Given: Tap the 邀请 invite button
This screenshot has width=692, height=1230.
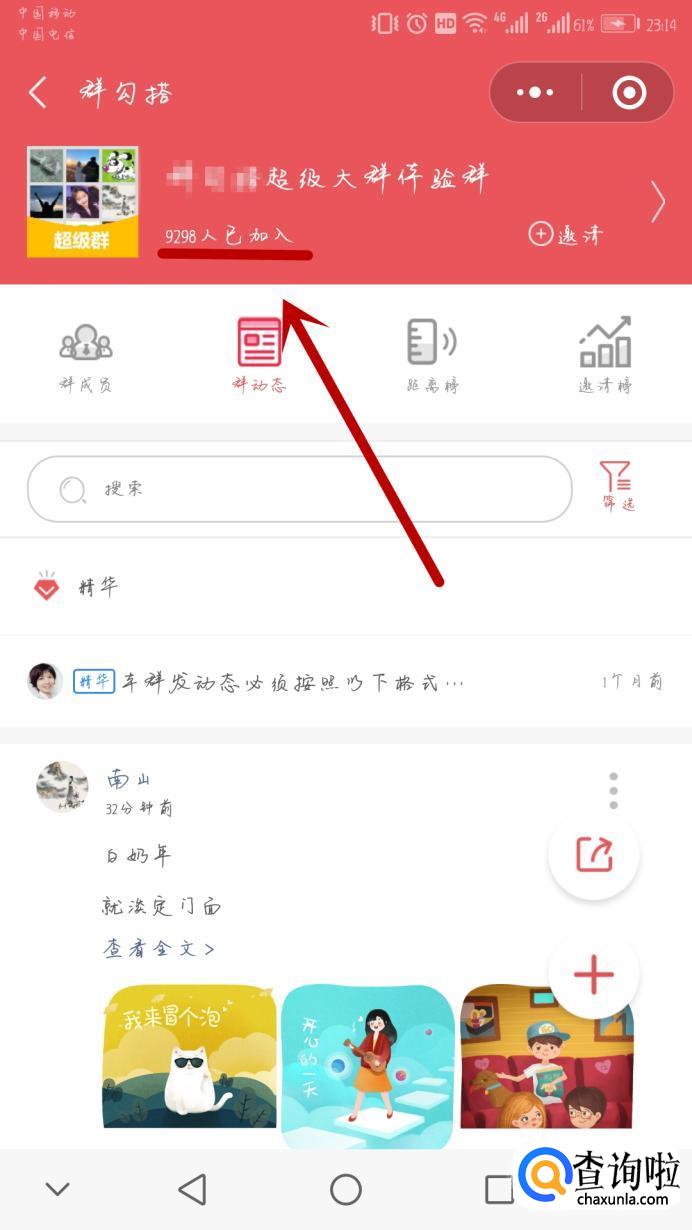Looking at the screenshot, I should pos(566,234).
